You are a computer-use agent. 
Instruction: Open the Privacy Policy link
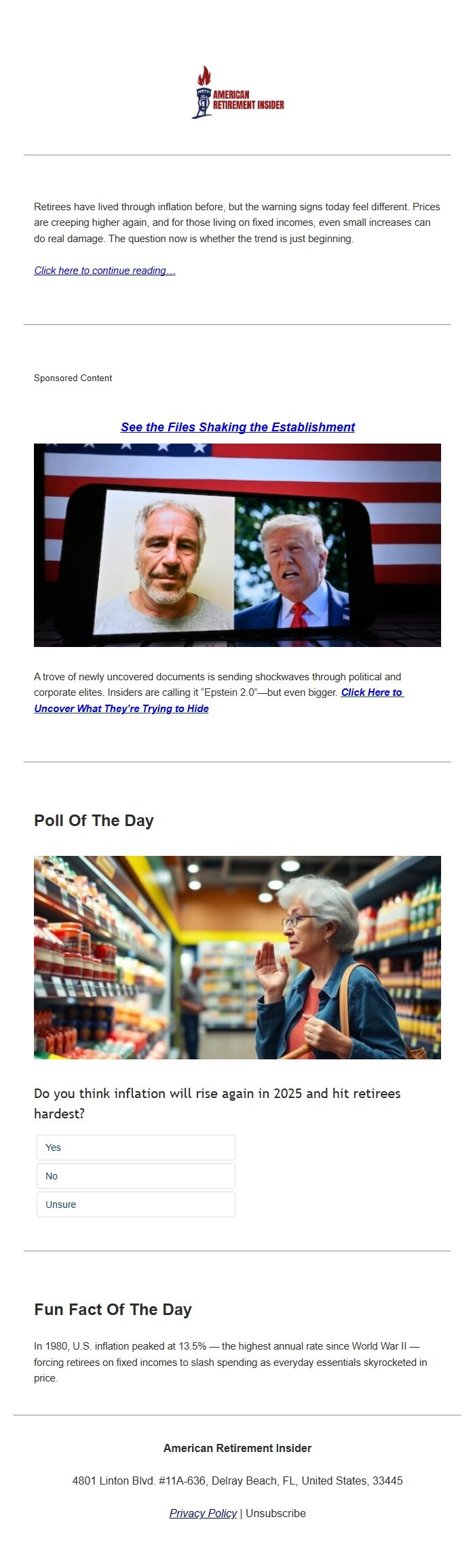203,1513
